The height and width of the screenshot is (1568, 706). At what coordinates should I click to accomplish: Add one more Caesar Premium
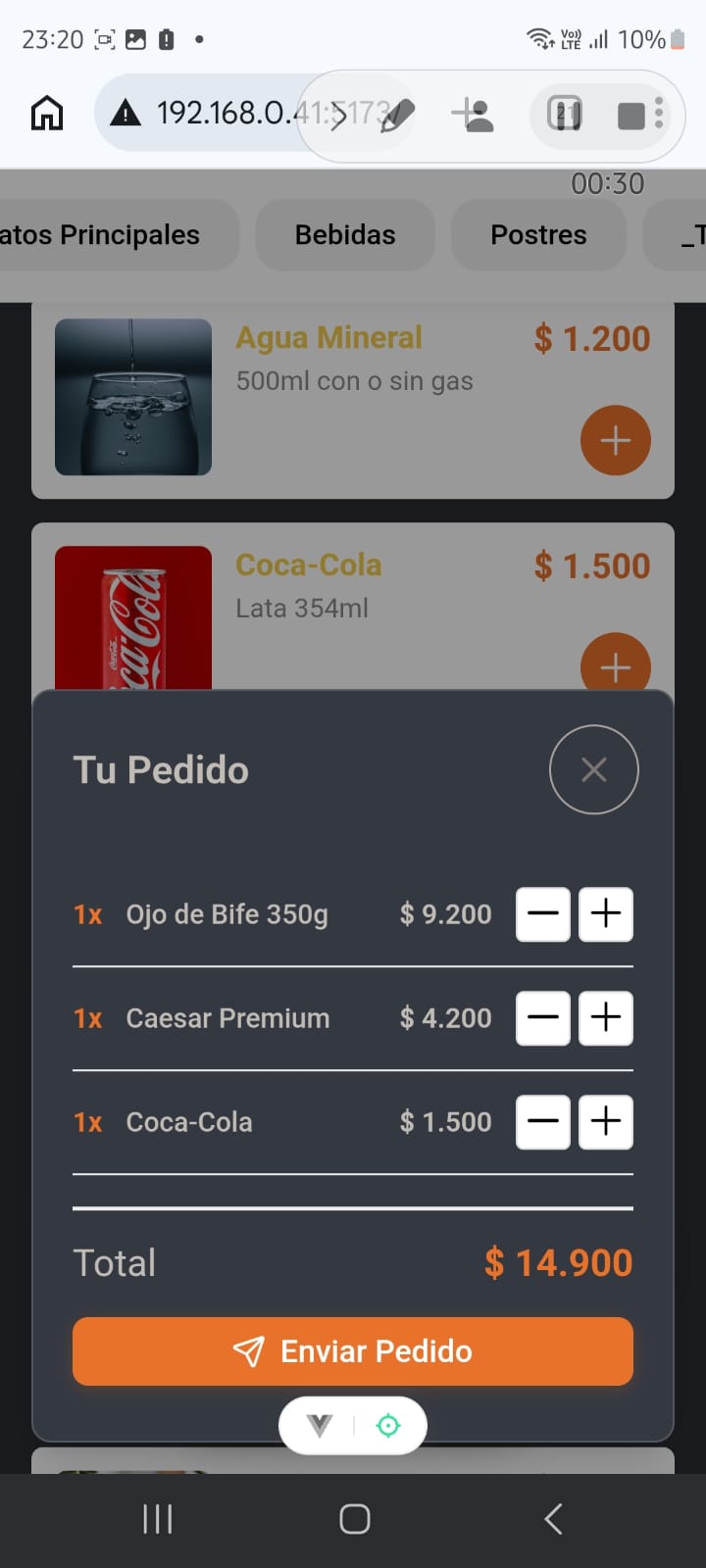point(606,1018)
